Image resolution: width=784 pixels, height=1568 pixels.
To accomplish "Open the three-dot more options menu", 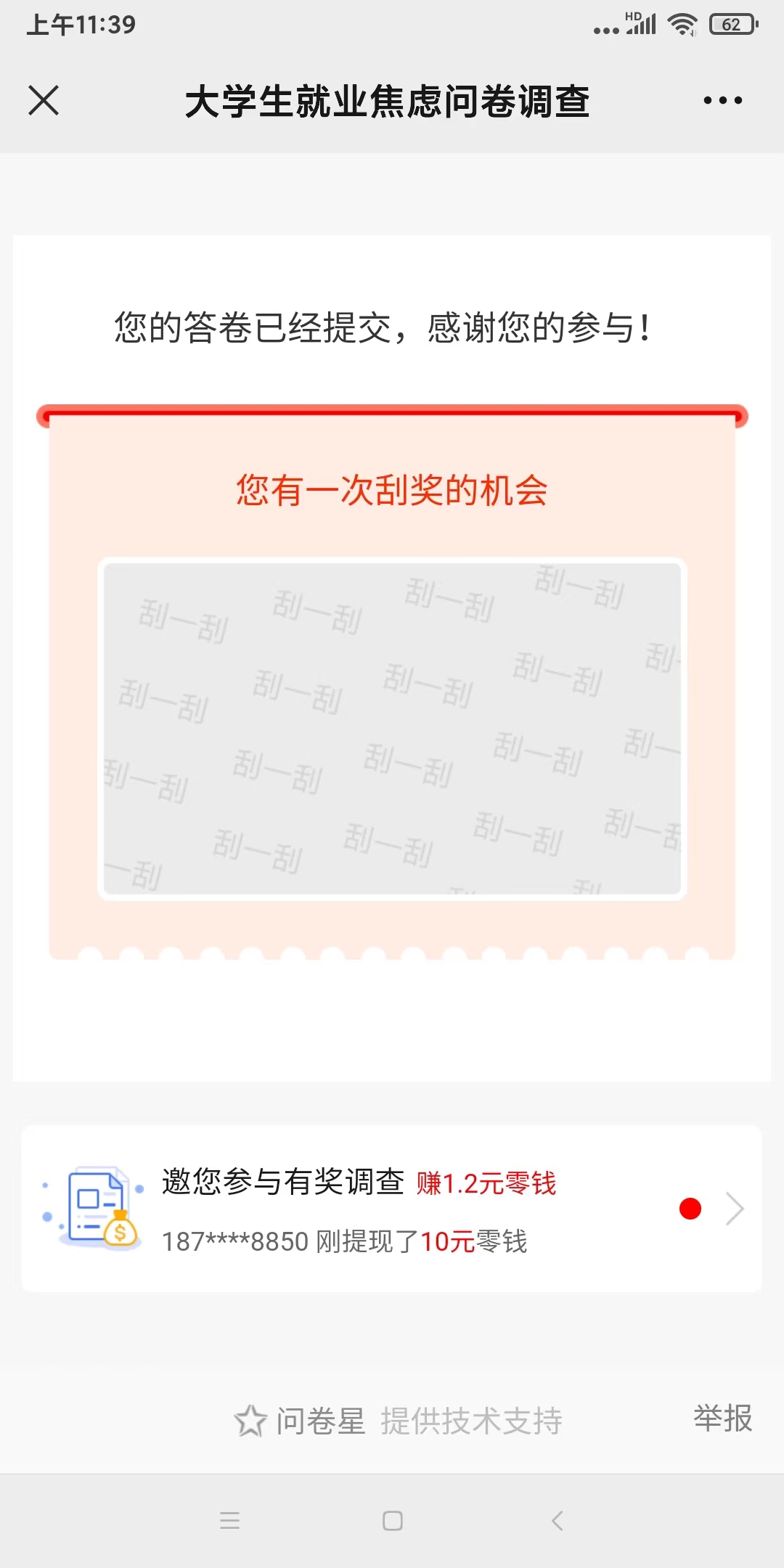I will point(723,100).
